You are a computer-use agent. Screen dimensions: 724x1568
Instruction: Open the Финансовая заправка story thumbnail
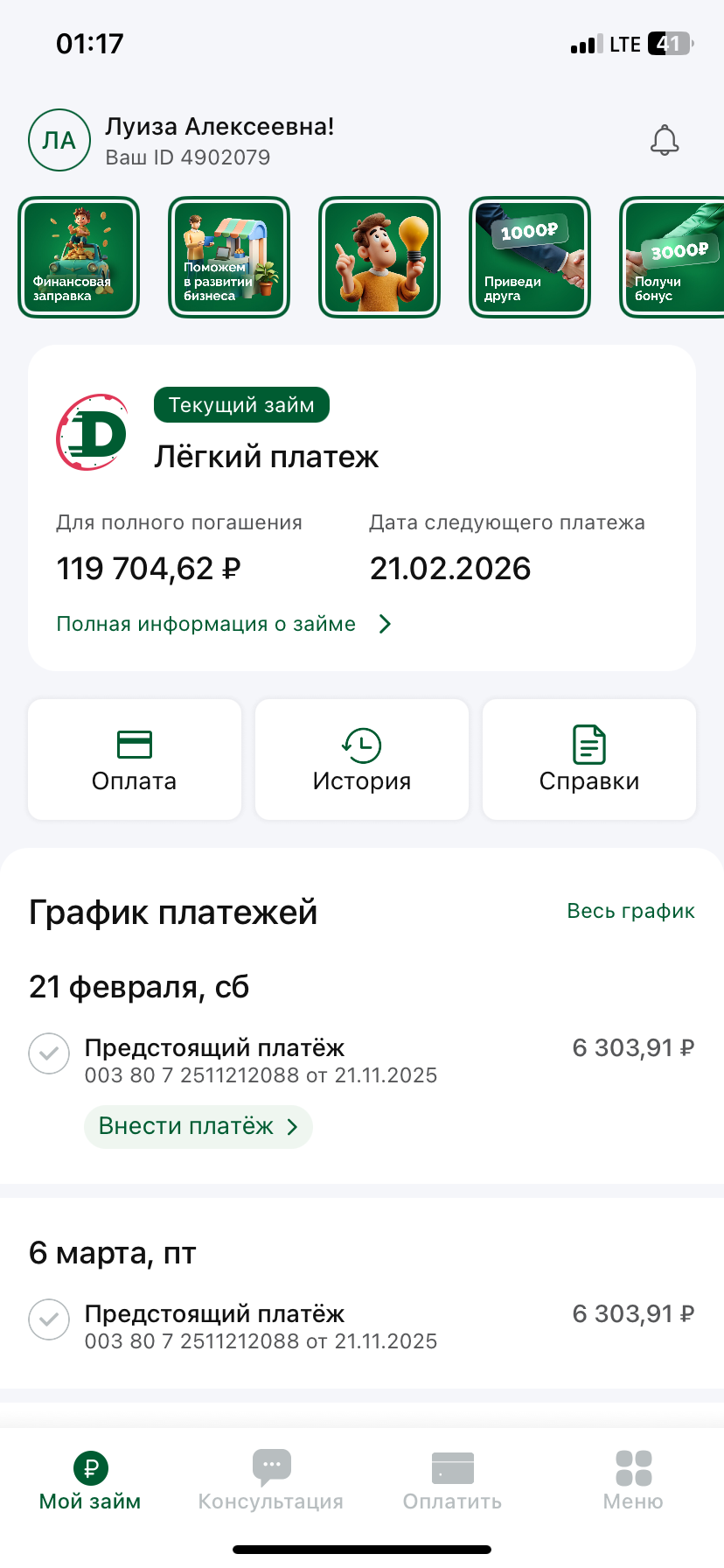pos(79,256)
